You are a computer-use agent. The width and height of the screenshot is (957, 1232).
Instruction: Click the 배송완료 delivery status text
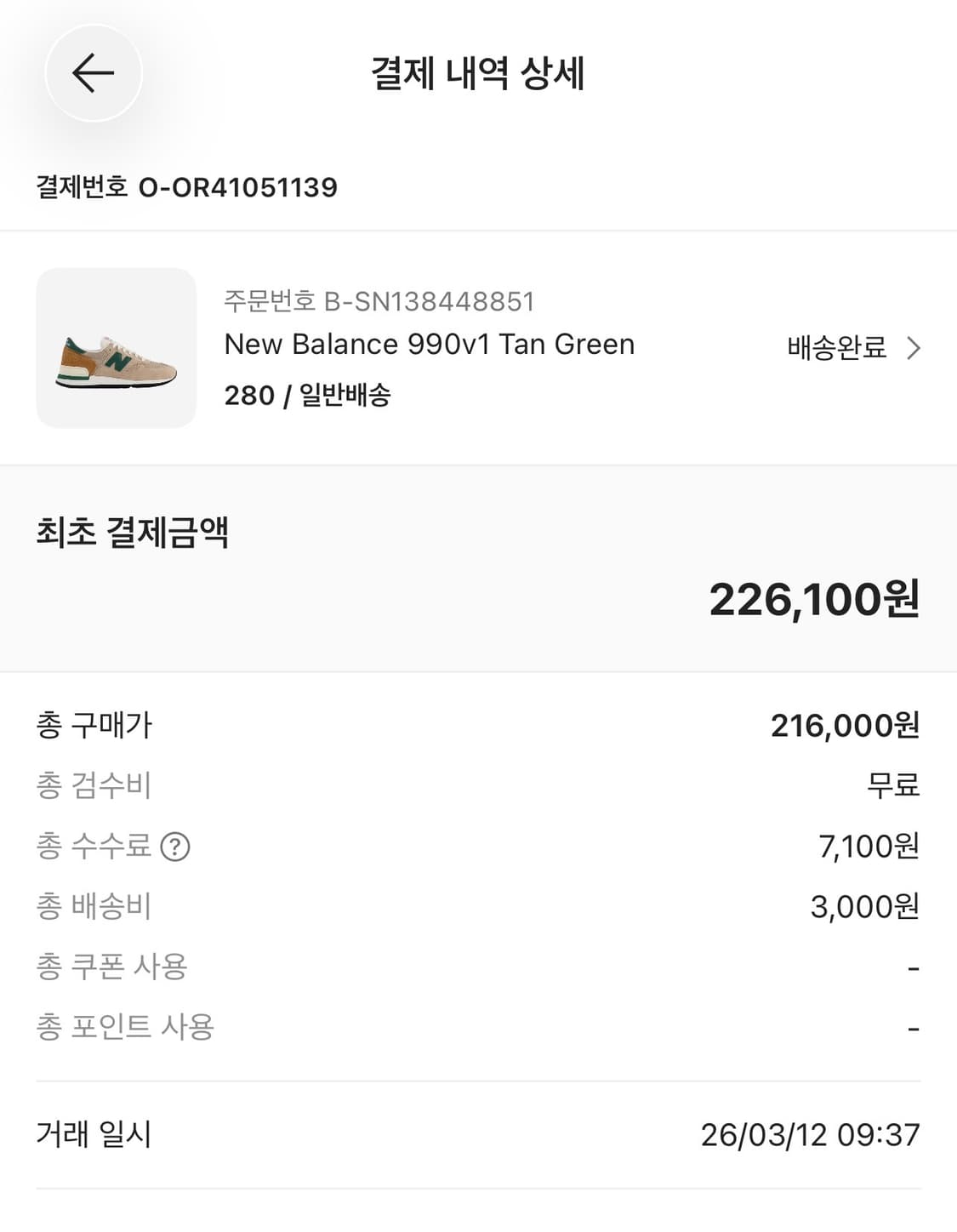pos(835,347)
